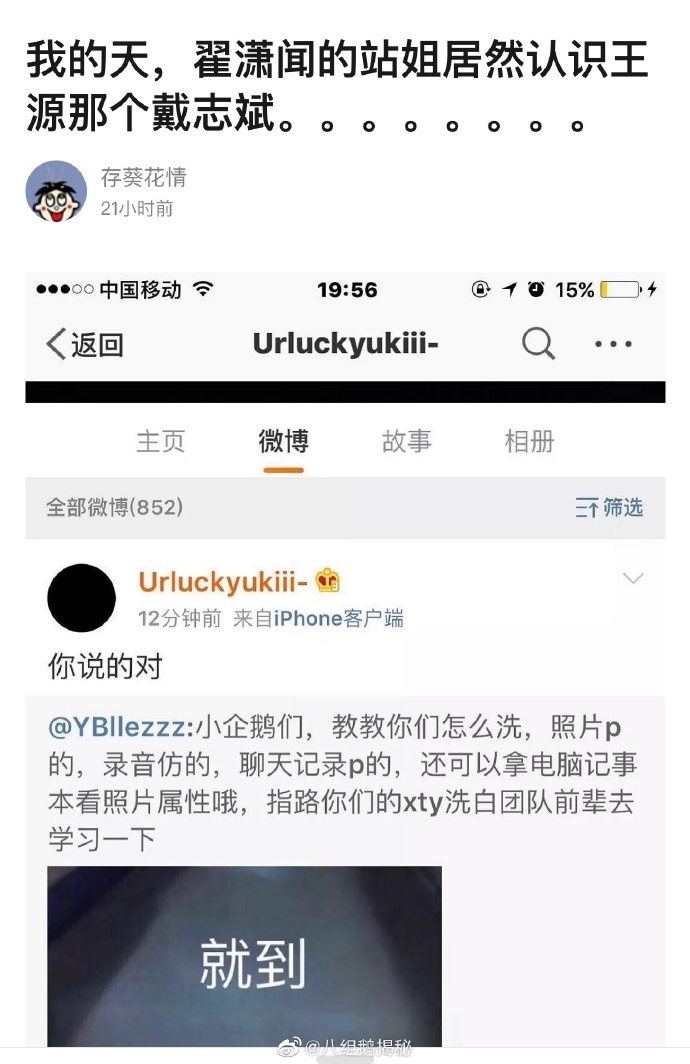This screenshot has height=1064, width=690.
Task: View the attached Weibo screenshot image
Action: [345, 660]
